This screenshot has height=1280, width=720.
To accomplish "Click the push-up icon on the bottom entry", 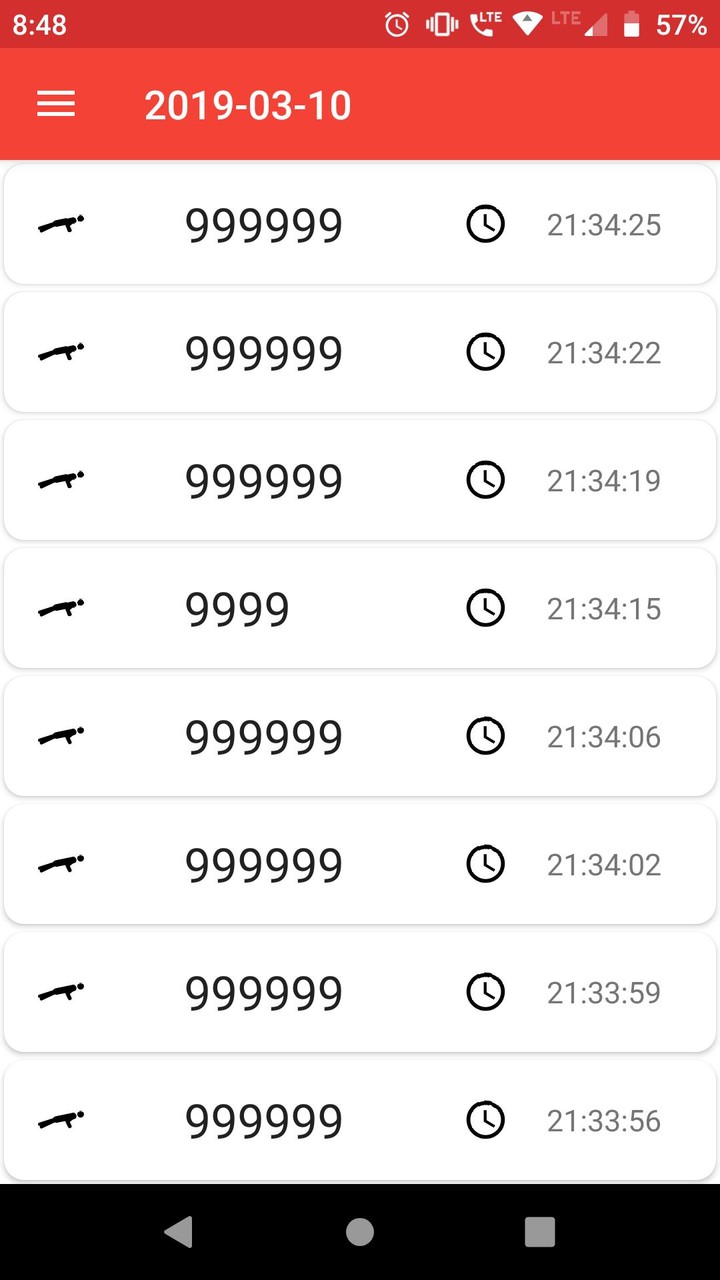I will (62, 1120).
